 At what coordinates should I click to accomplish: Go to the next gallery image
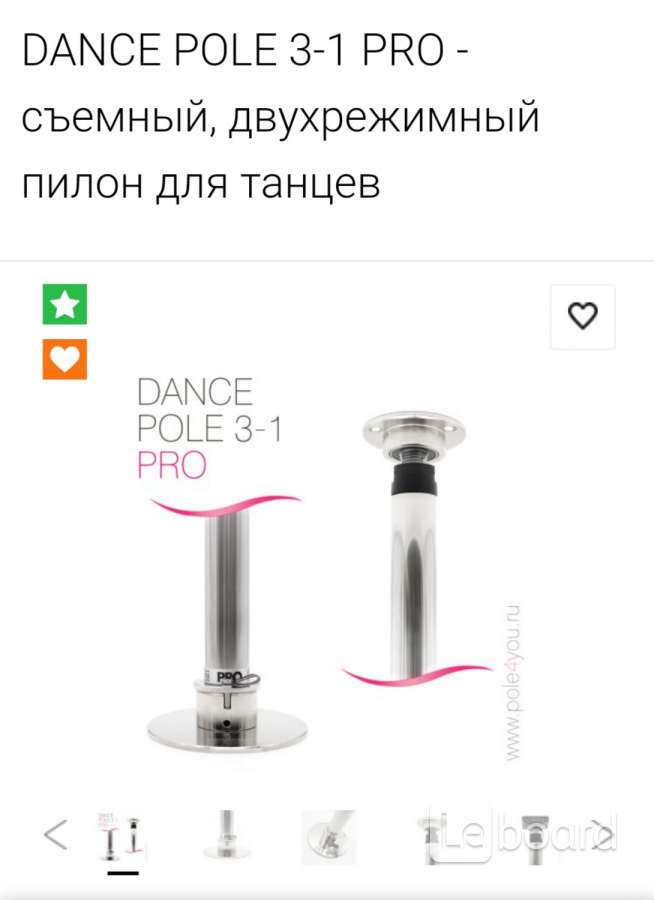point(601,834)
